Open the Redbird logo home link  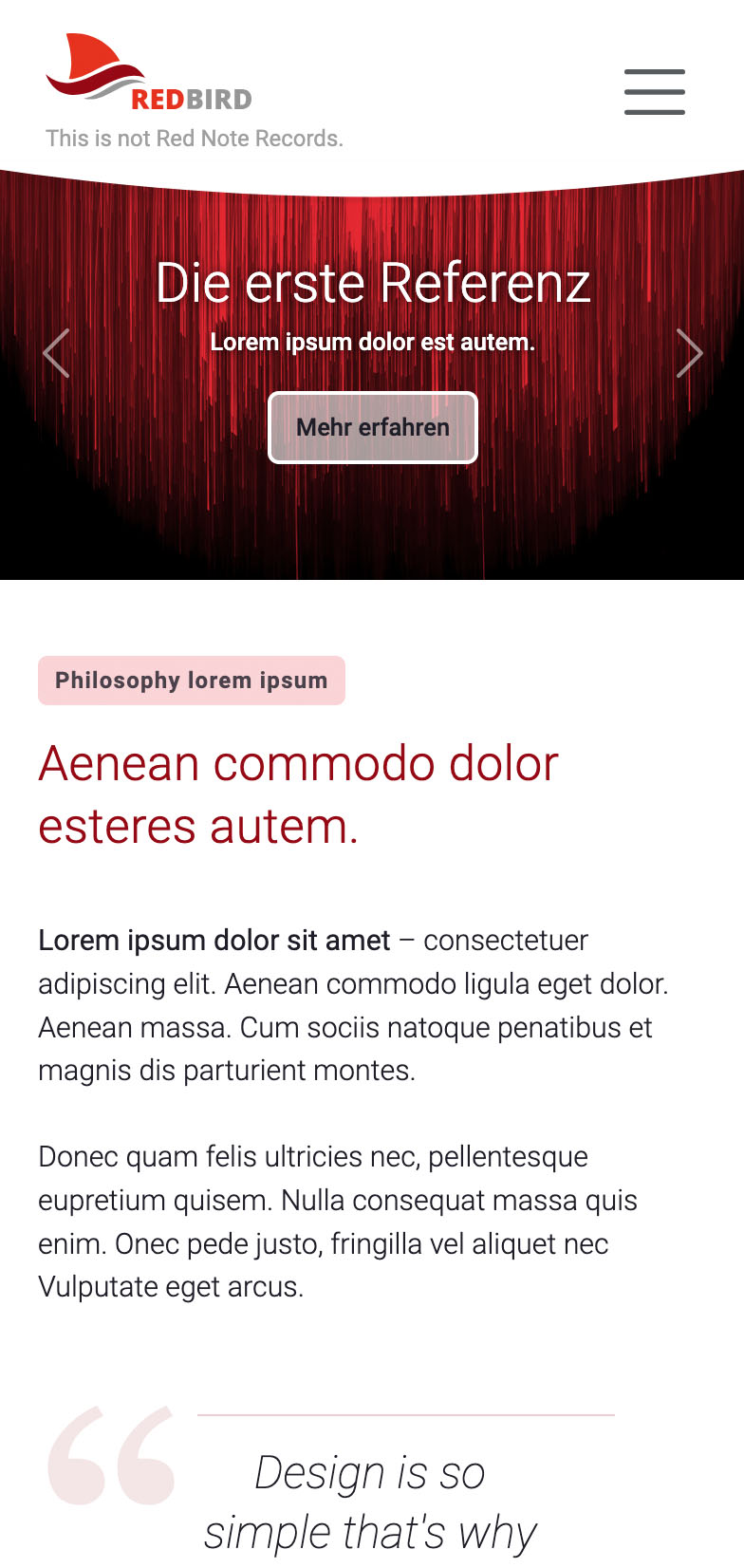(x=149, y=73)
